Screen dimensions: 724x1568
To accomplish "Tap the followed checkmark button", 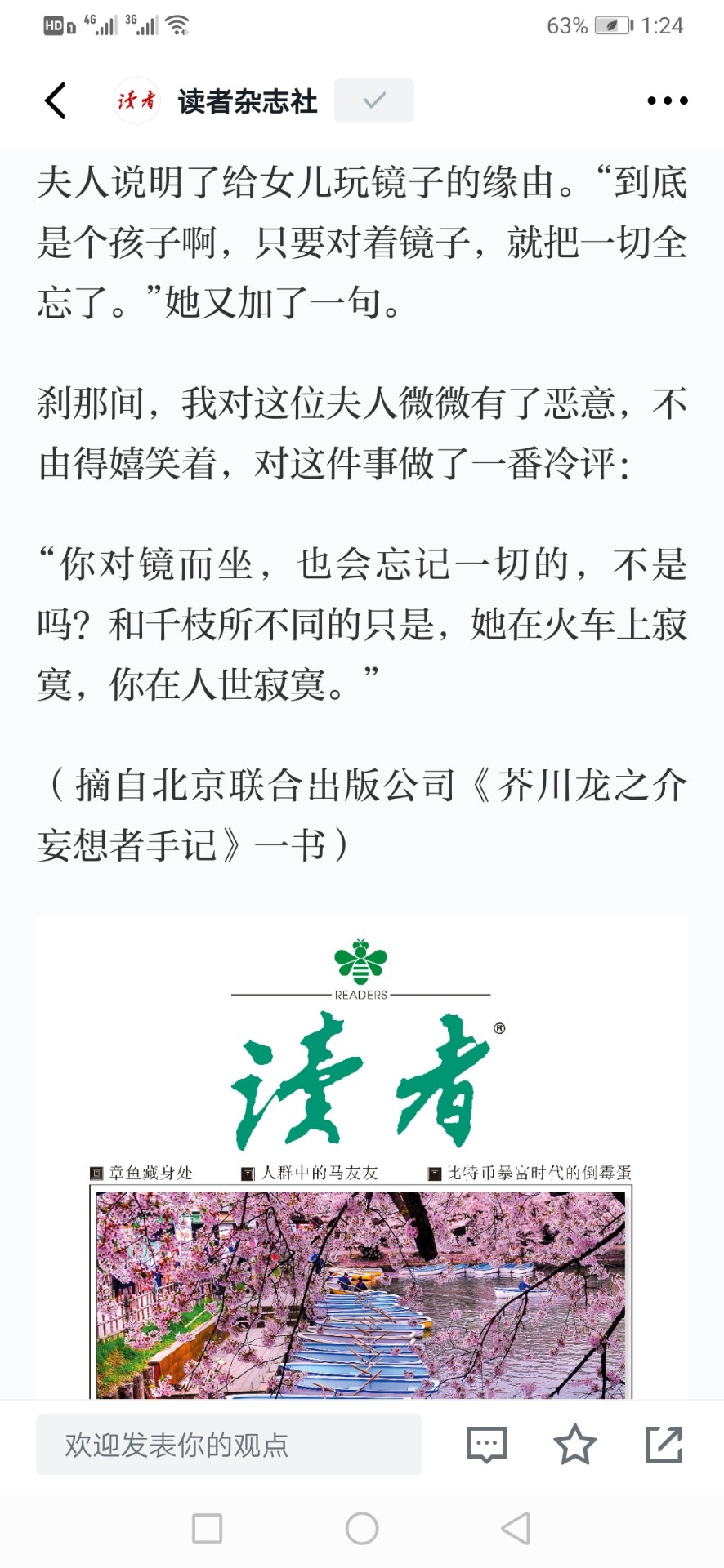I will tap(373, 100).
